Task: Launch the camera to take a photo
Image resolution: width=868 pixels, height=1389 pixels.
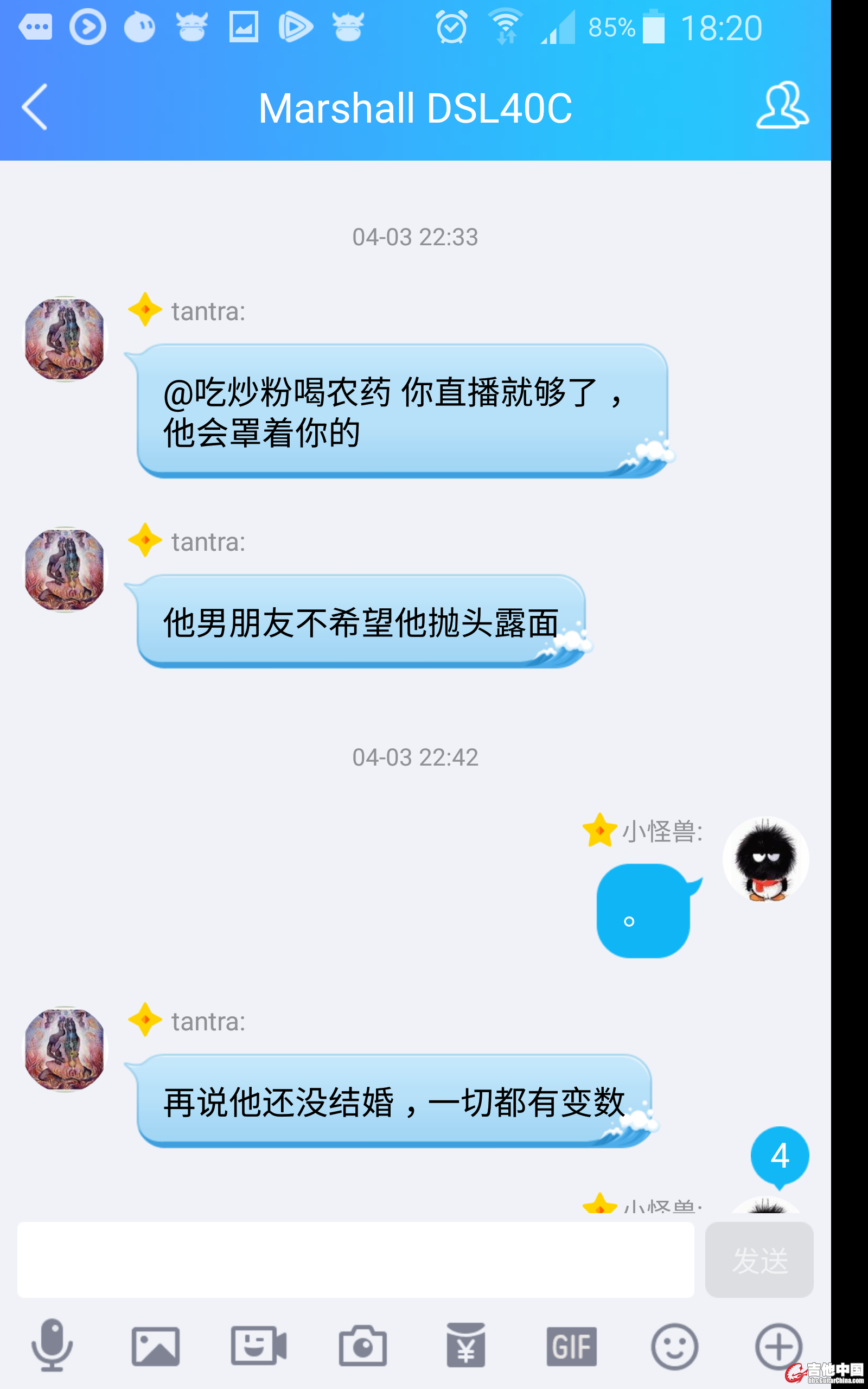Action: (362, 1346)
